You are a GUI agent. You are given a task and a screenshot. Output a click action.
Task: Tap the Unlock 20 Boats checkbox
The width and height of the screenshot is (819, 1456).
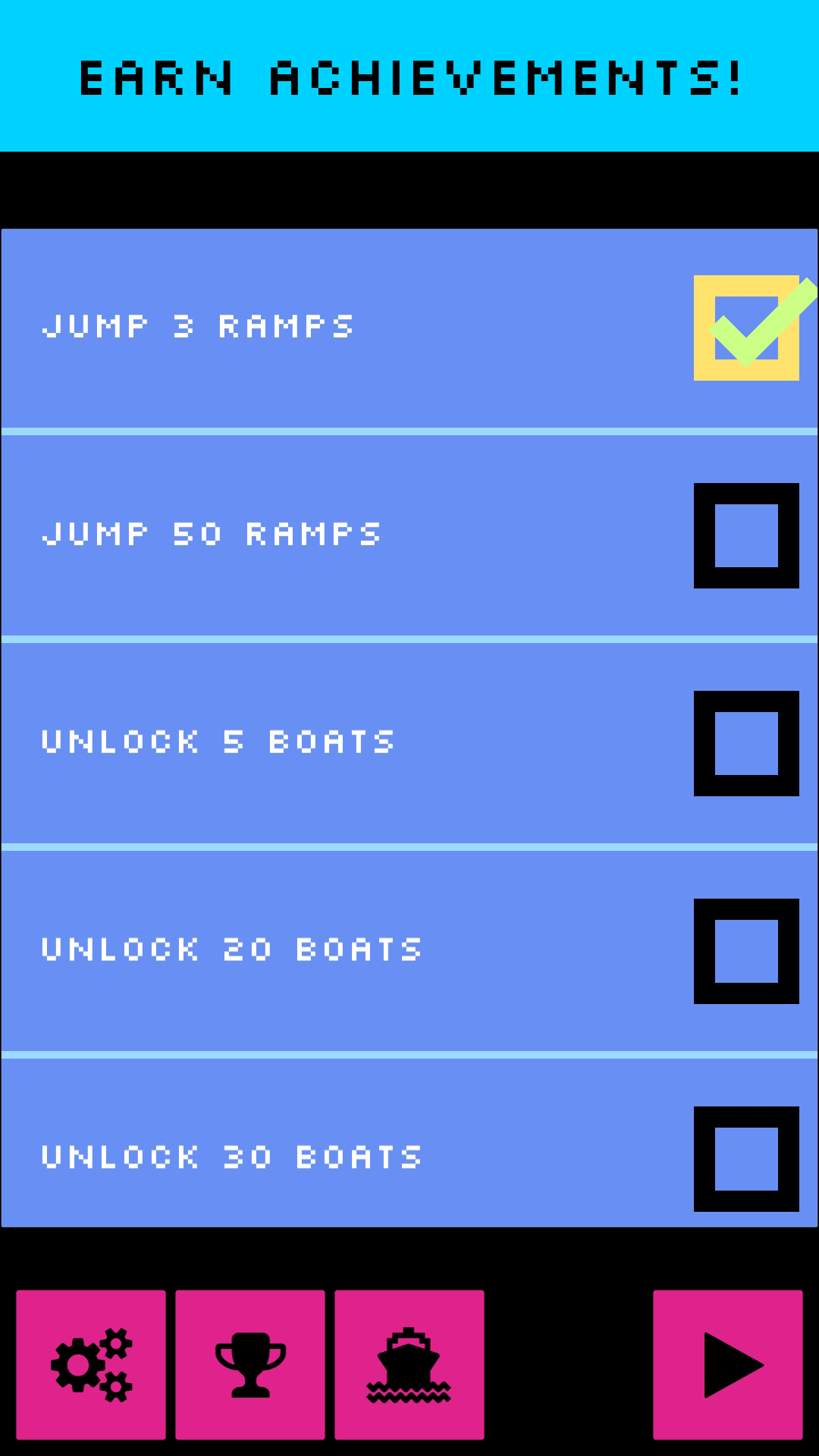(x=746, y=951)
